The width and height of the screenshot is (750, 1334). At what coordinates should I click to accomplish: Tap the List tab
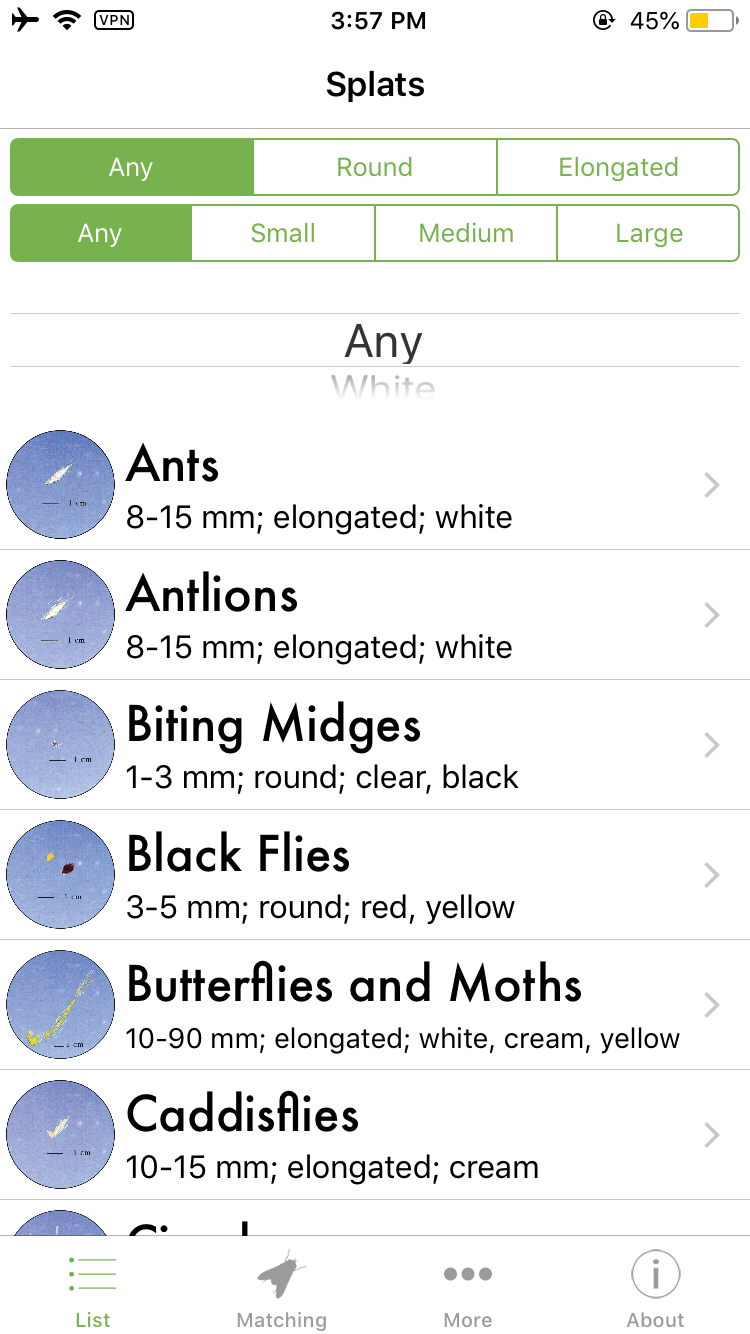point(93,1288)
